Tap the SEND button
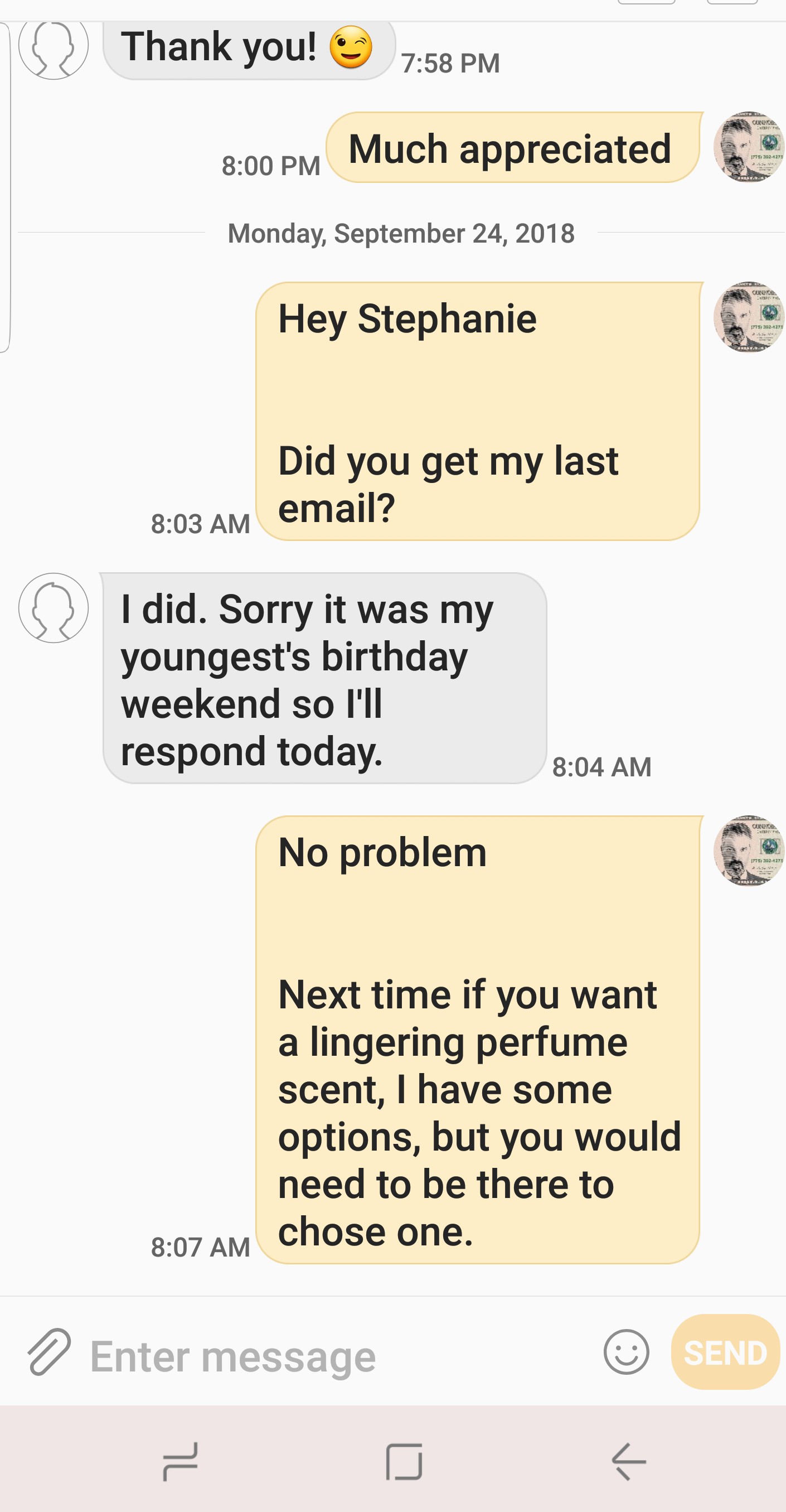Viewport: 786px width, 1512px height. 725,1352
